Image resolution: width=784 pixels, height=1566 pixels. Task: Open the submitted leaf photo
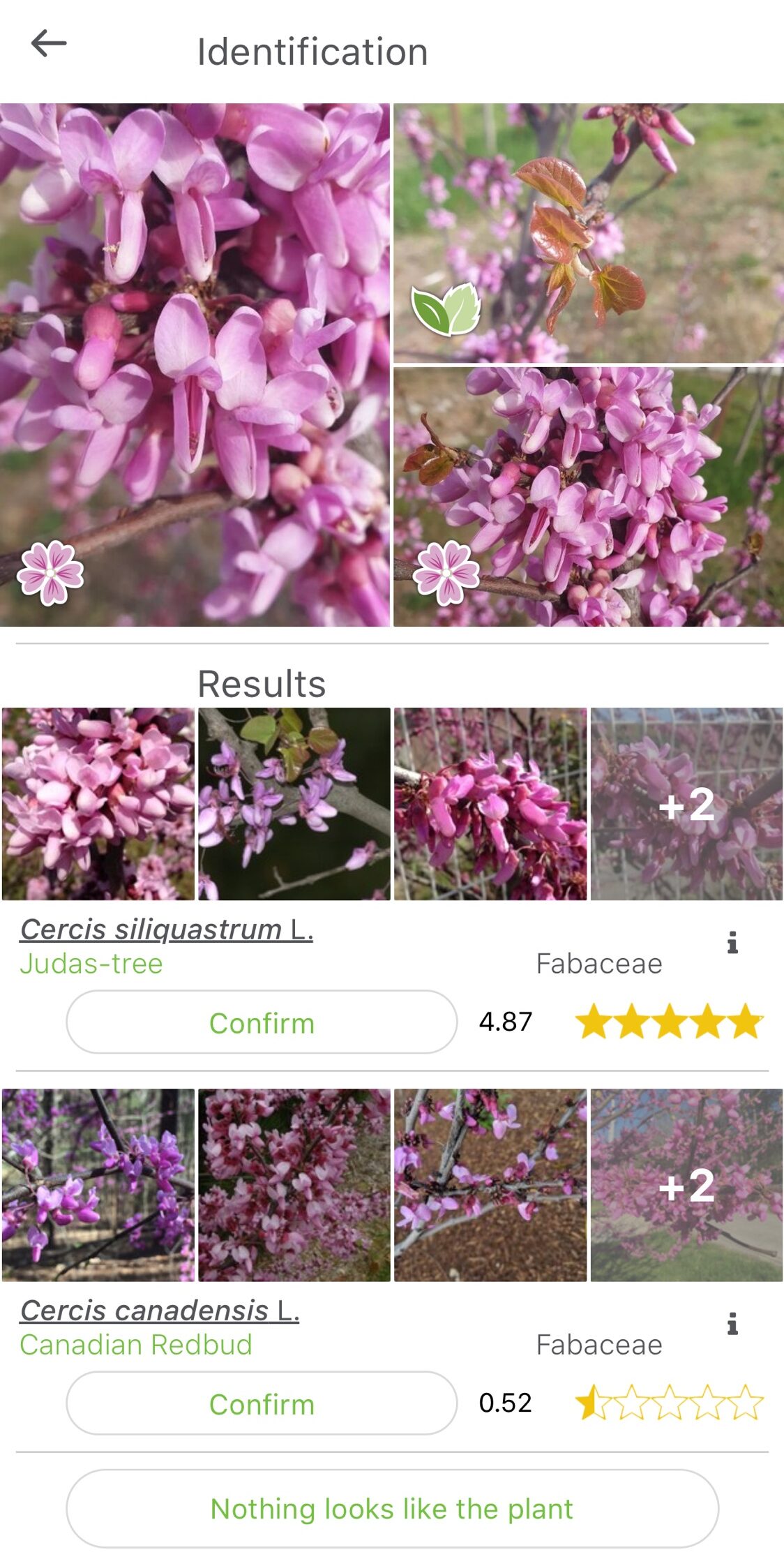click(x=589, y=233)
